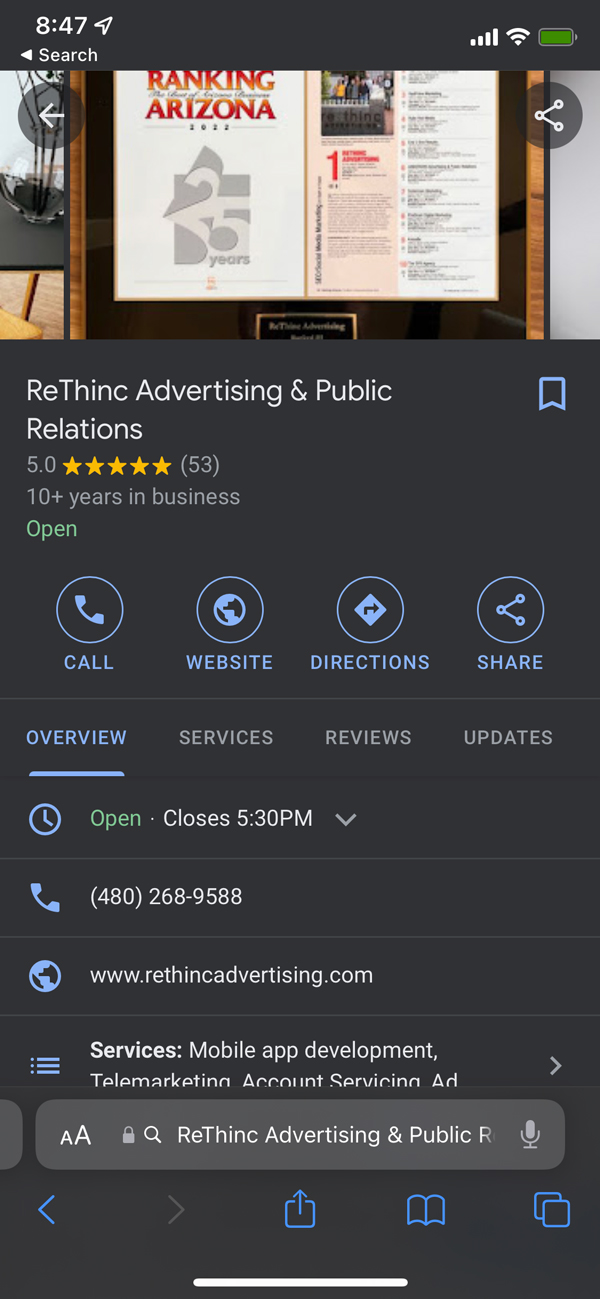Select the OVERVIEW tab
The height and width of the screenshot is (1299, 600).
tap(77, 738)
